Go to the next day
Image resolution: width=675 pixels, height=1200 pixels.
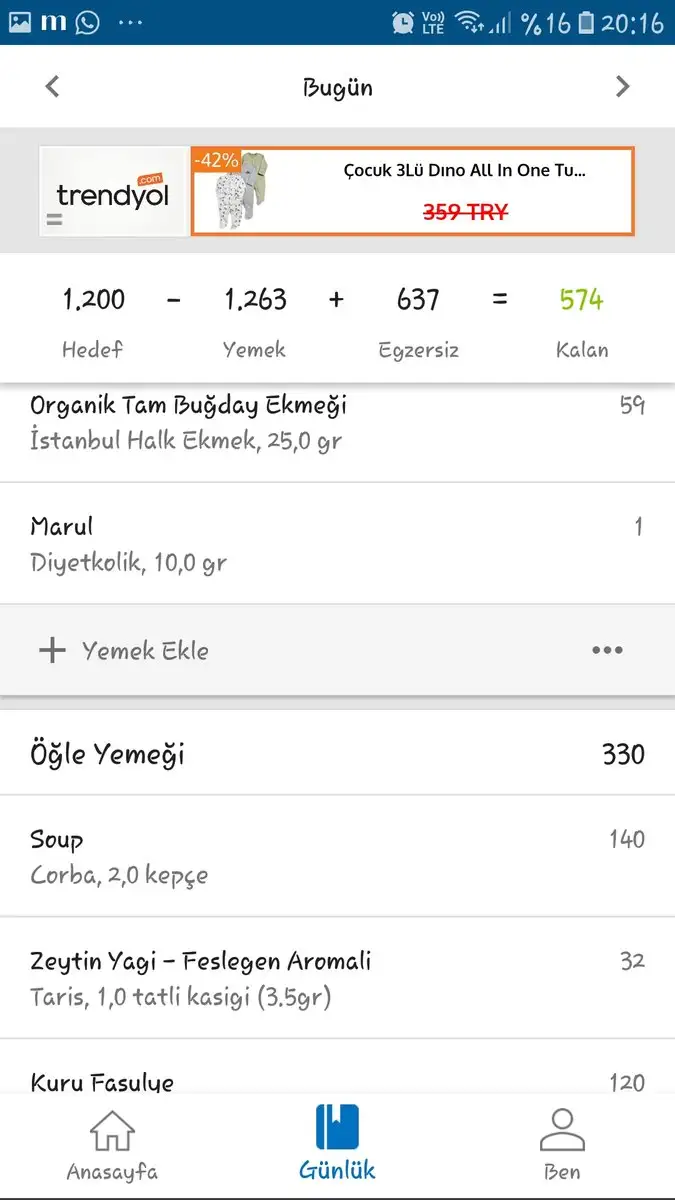(622, 87)
